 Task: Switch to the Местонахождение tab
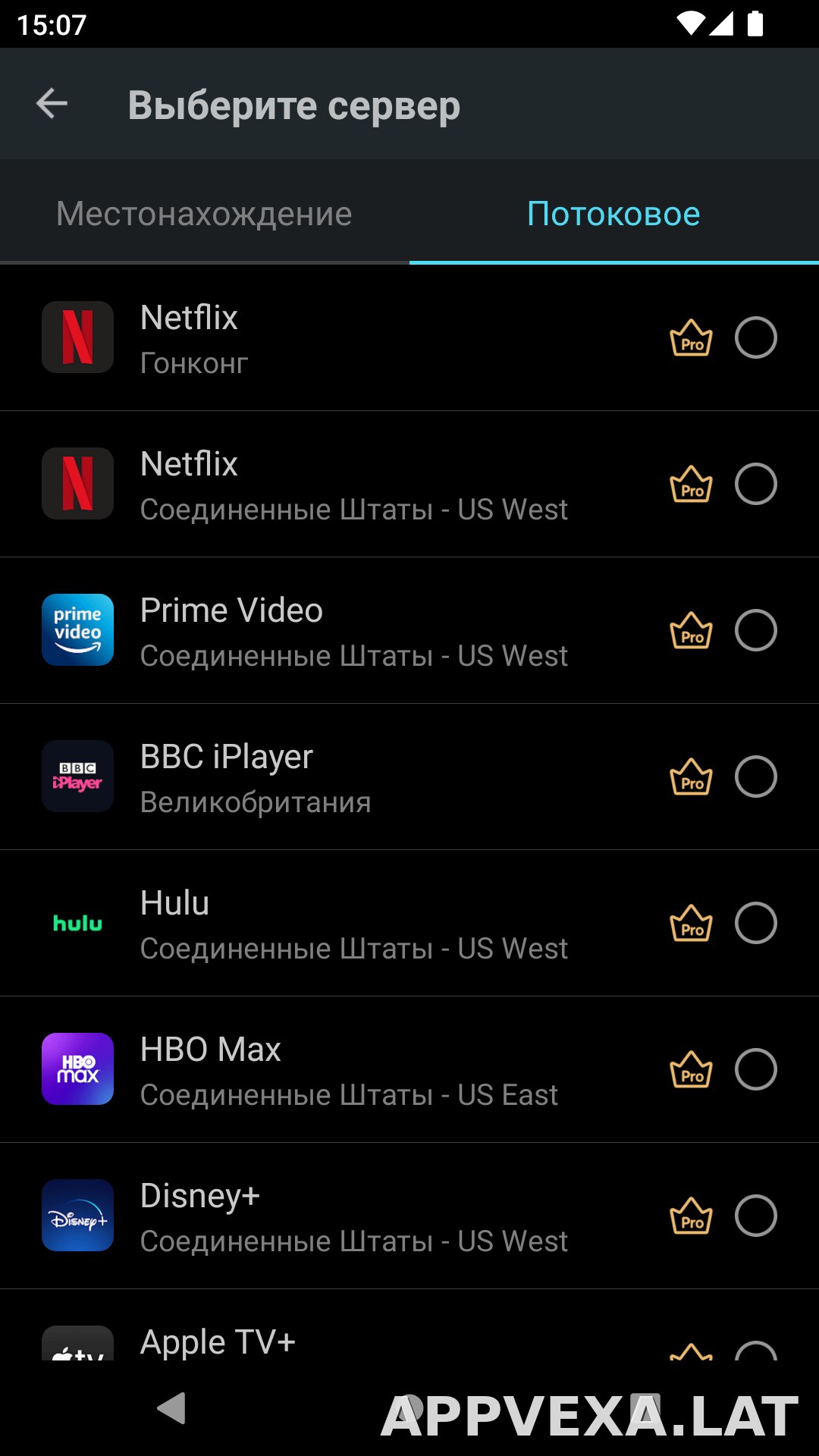click(205, 214)
